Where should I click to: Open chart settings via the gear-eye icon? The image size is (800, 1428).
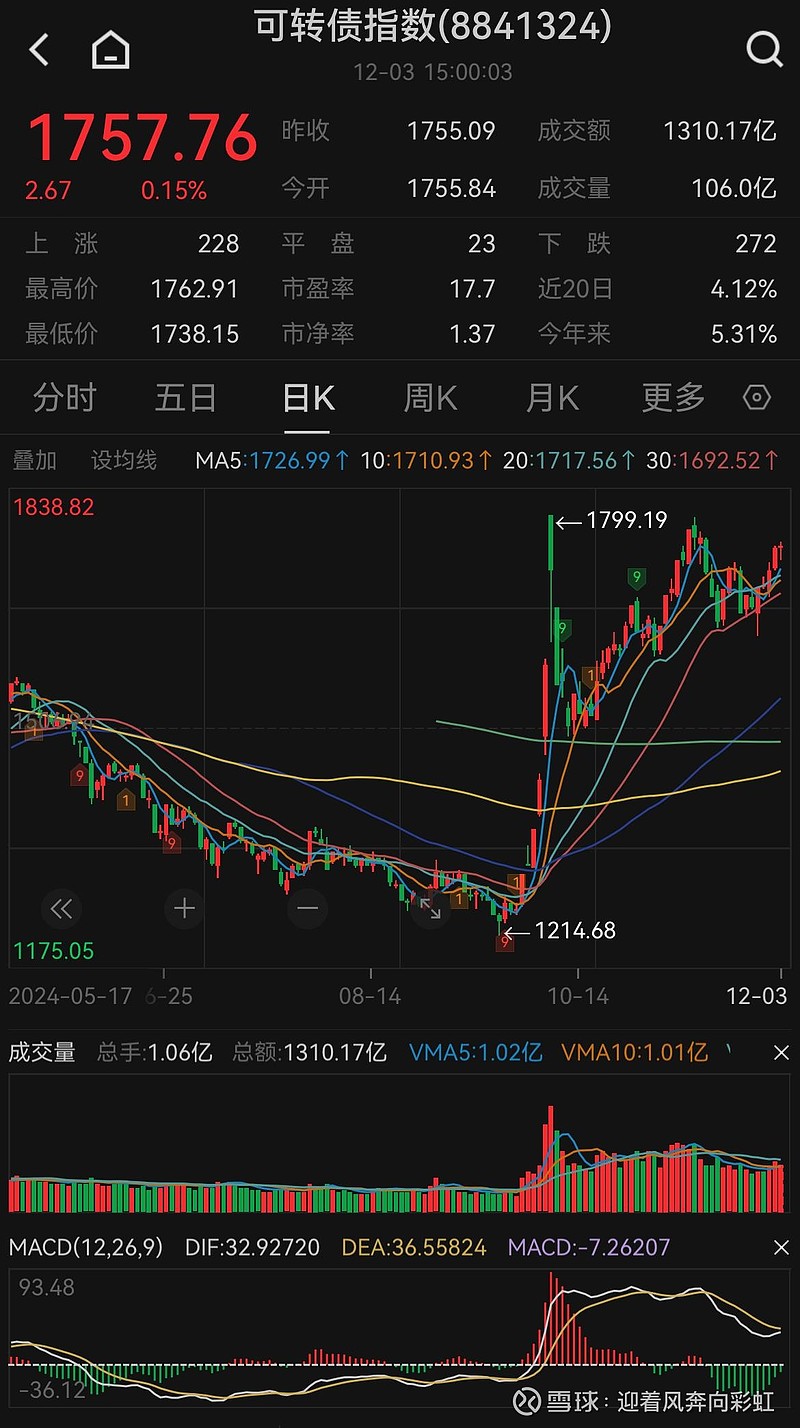[757, 397]
